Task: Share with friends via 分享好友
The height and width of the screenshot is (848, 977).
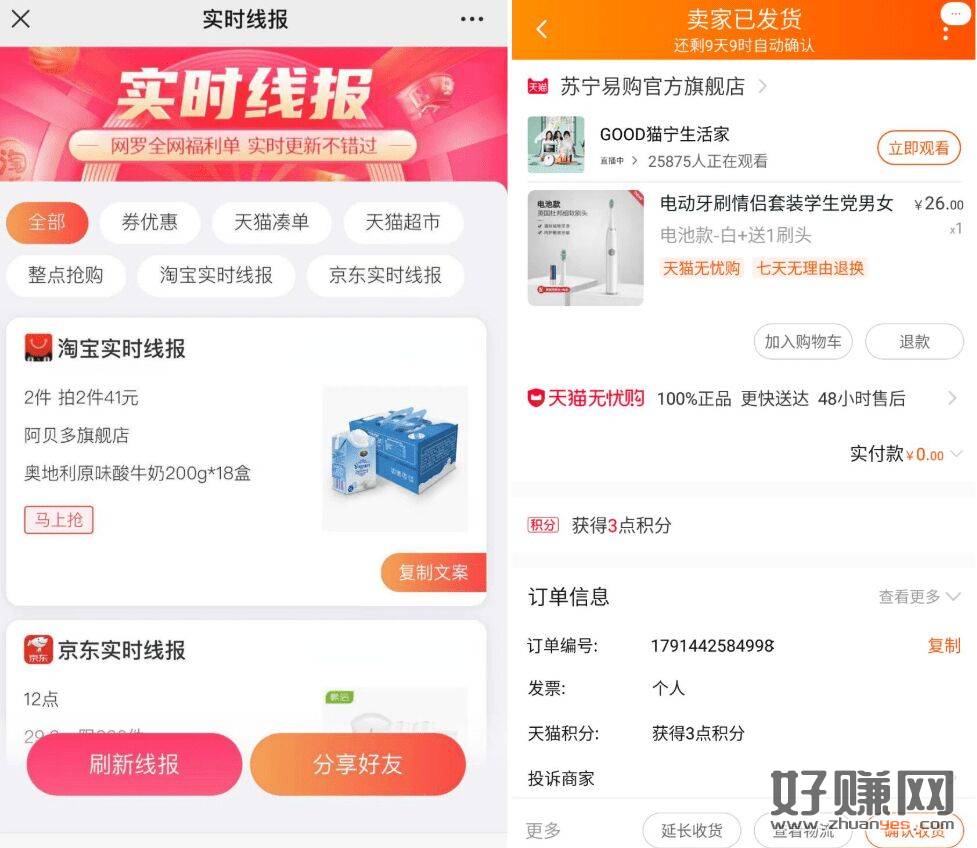Action: point(357,765)
